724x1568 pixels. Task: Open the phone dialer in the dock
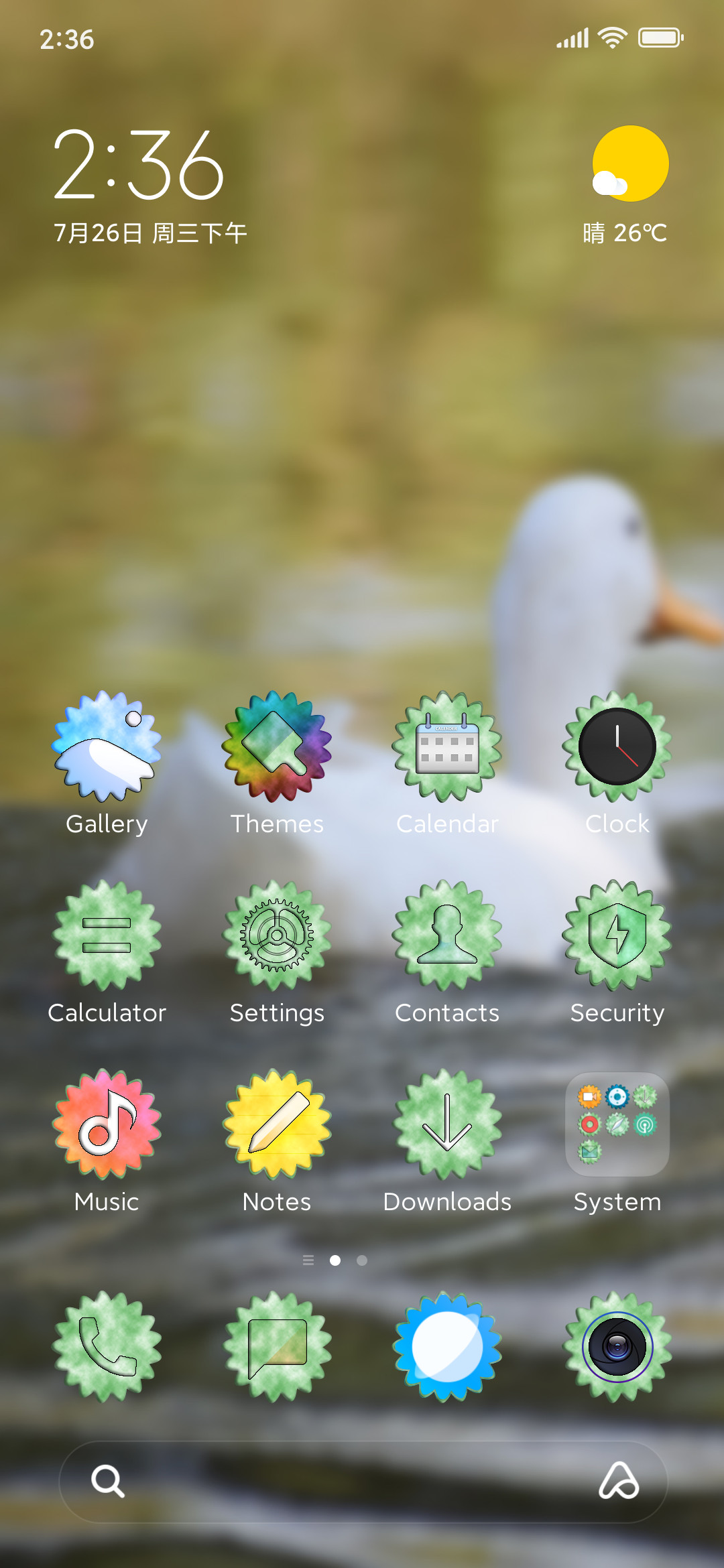[107, 1347]
